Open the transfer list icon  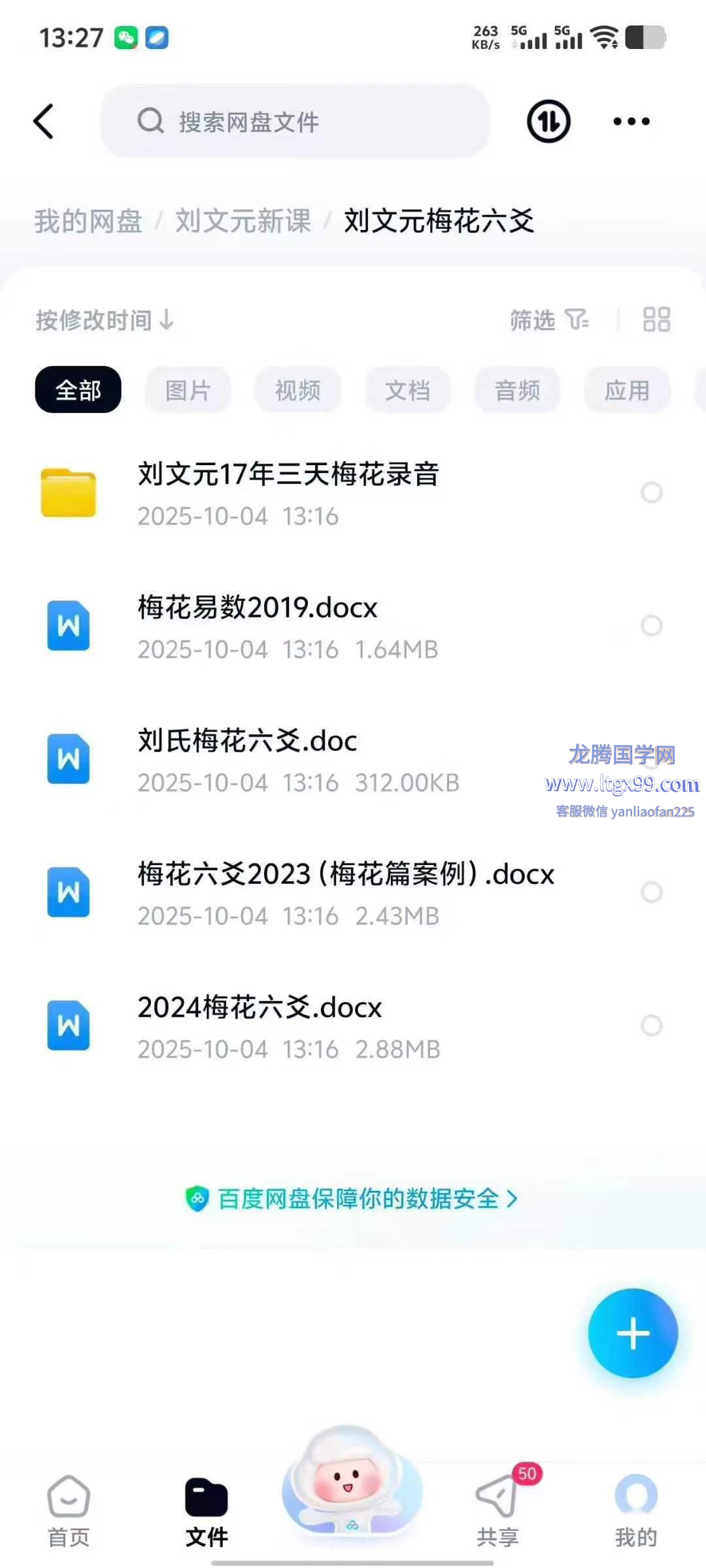click(548, 122)
